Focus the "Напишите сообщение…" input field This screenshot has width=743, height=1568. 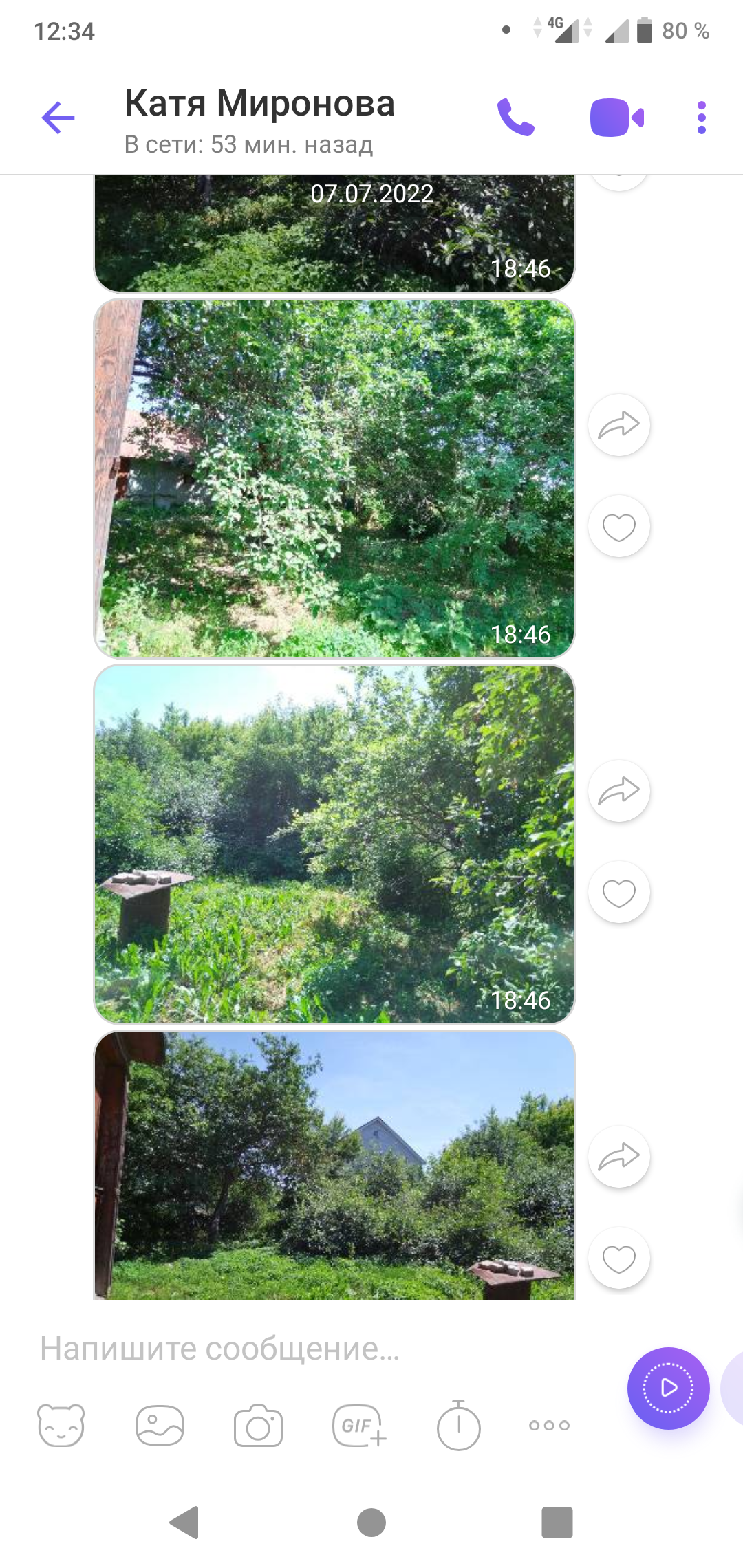(x=310, y=1349)
